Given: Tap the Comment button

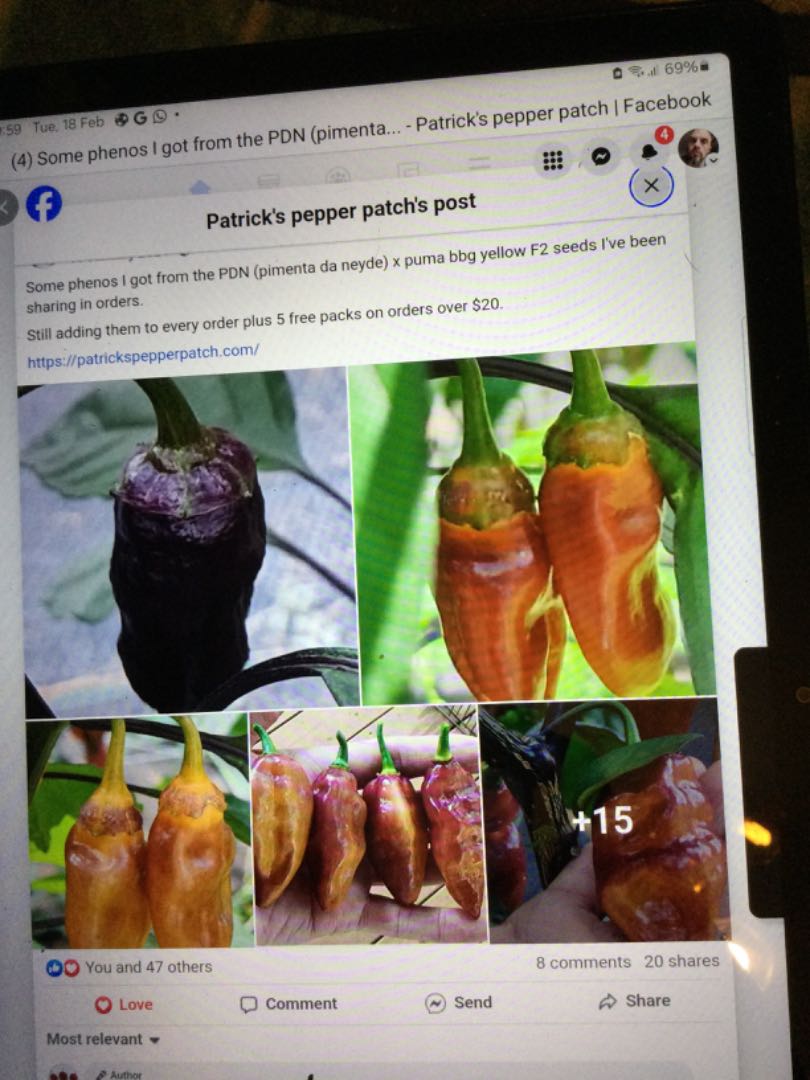Looking at the screenshot, I should [x=289, y=1004].
